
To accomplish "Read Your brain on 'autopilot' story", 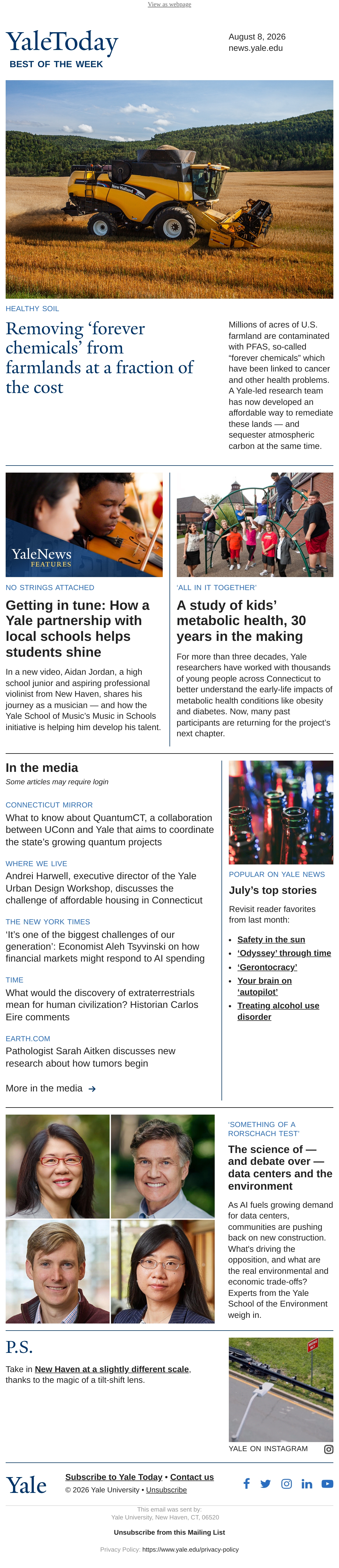I will point(264,986).
